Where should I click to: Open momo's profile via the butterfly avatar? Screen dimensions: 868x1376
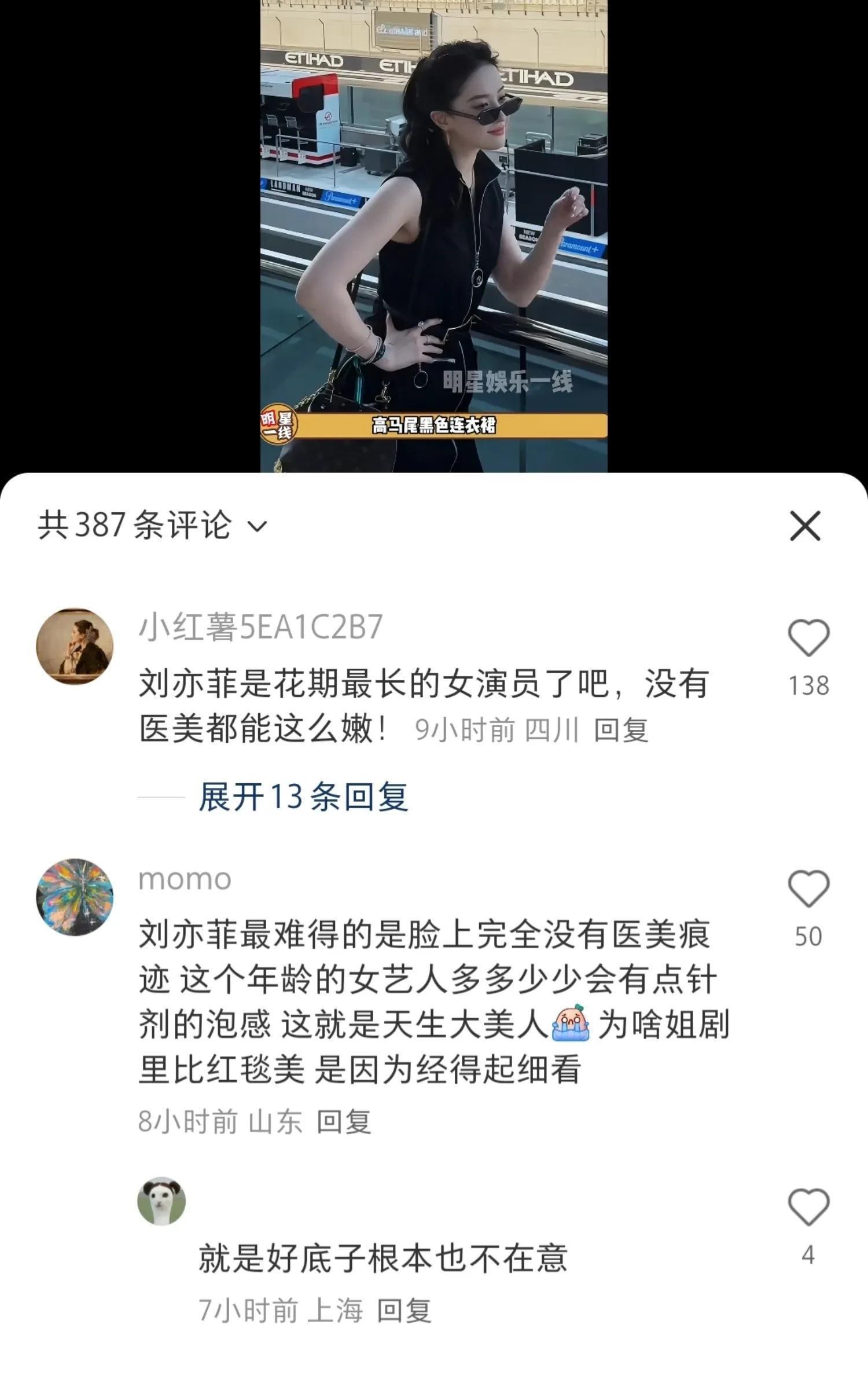point(75,897)
